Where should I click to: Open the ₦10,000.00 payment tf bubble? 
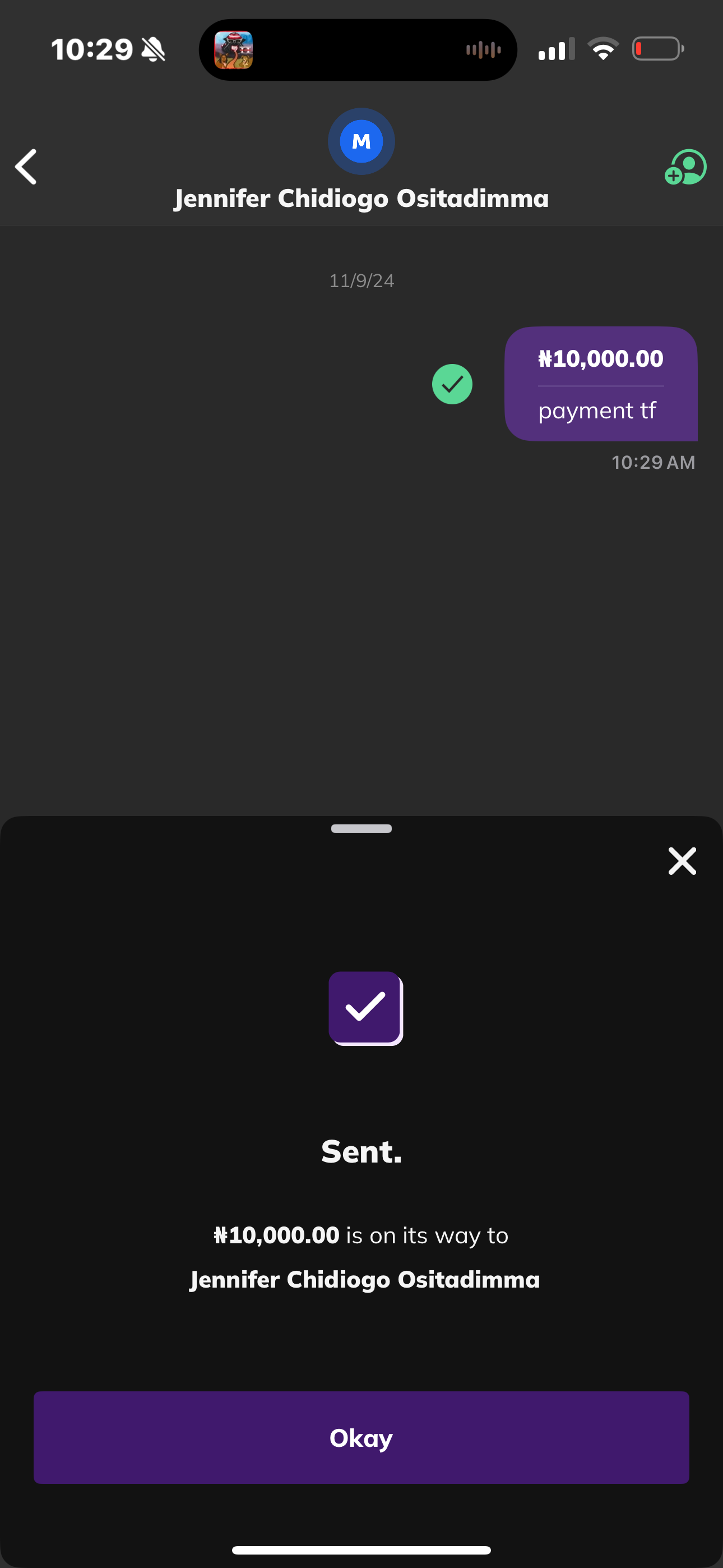point(600,384)
